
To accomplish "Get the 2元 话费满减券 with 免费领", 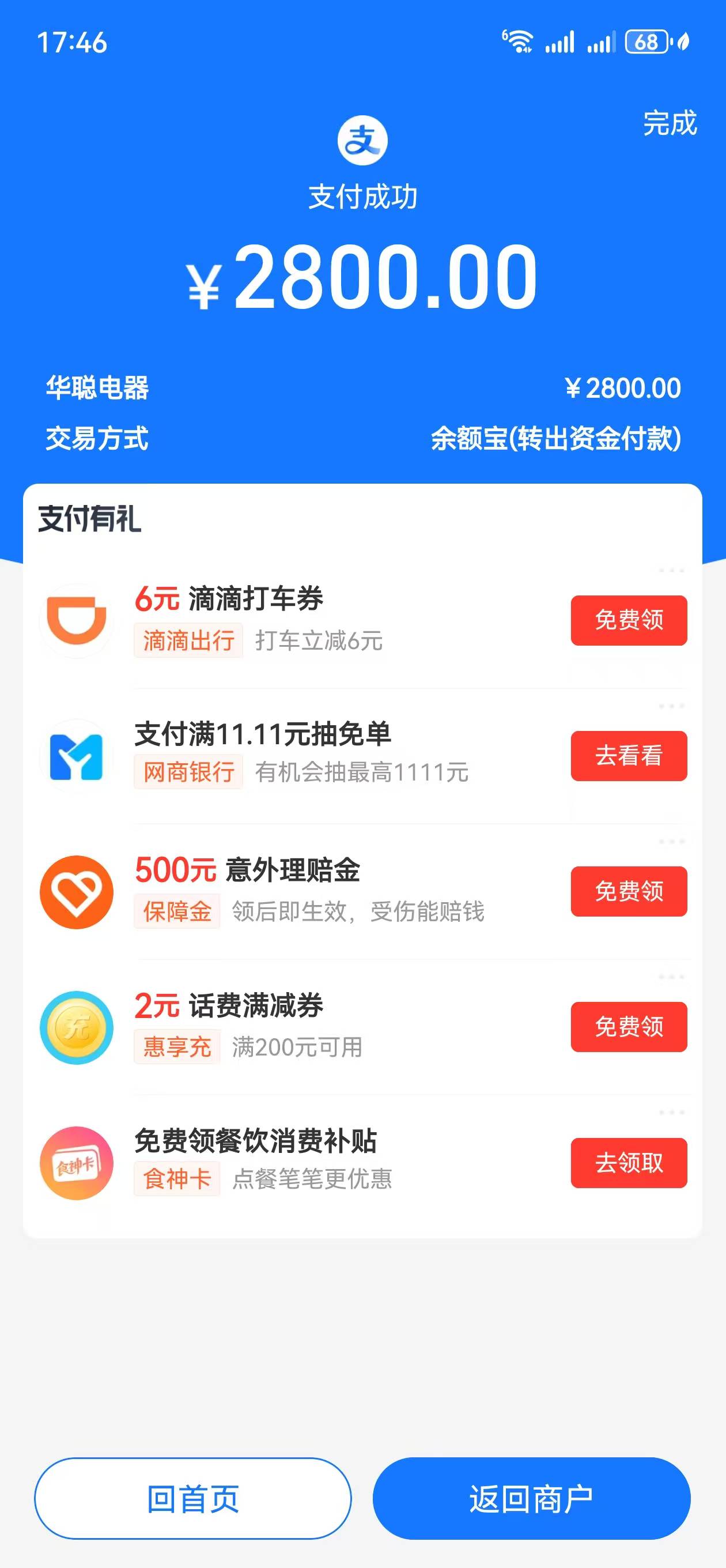I will pos(629,1027).
